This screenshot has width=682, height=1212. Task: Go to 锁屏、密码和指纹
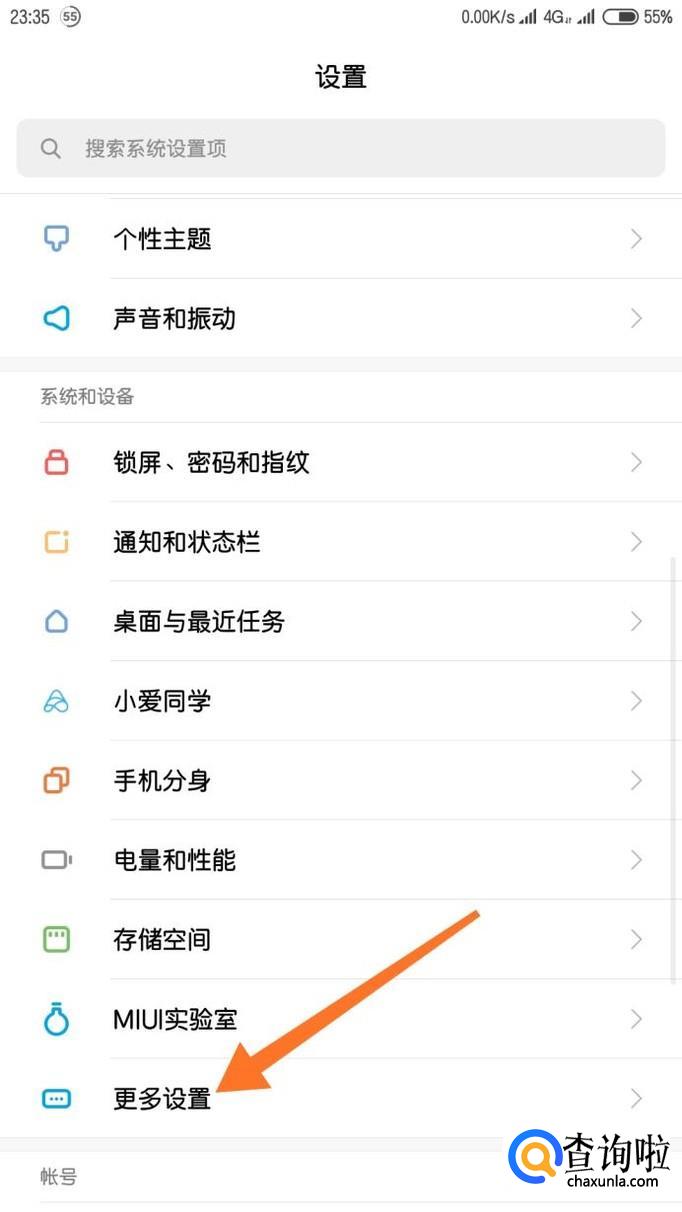point(340,462)
